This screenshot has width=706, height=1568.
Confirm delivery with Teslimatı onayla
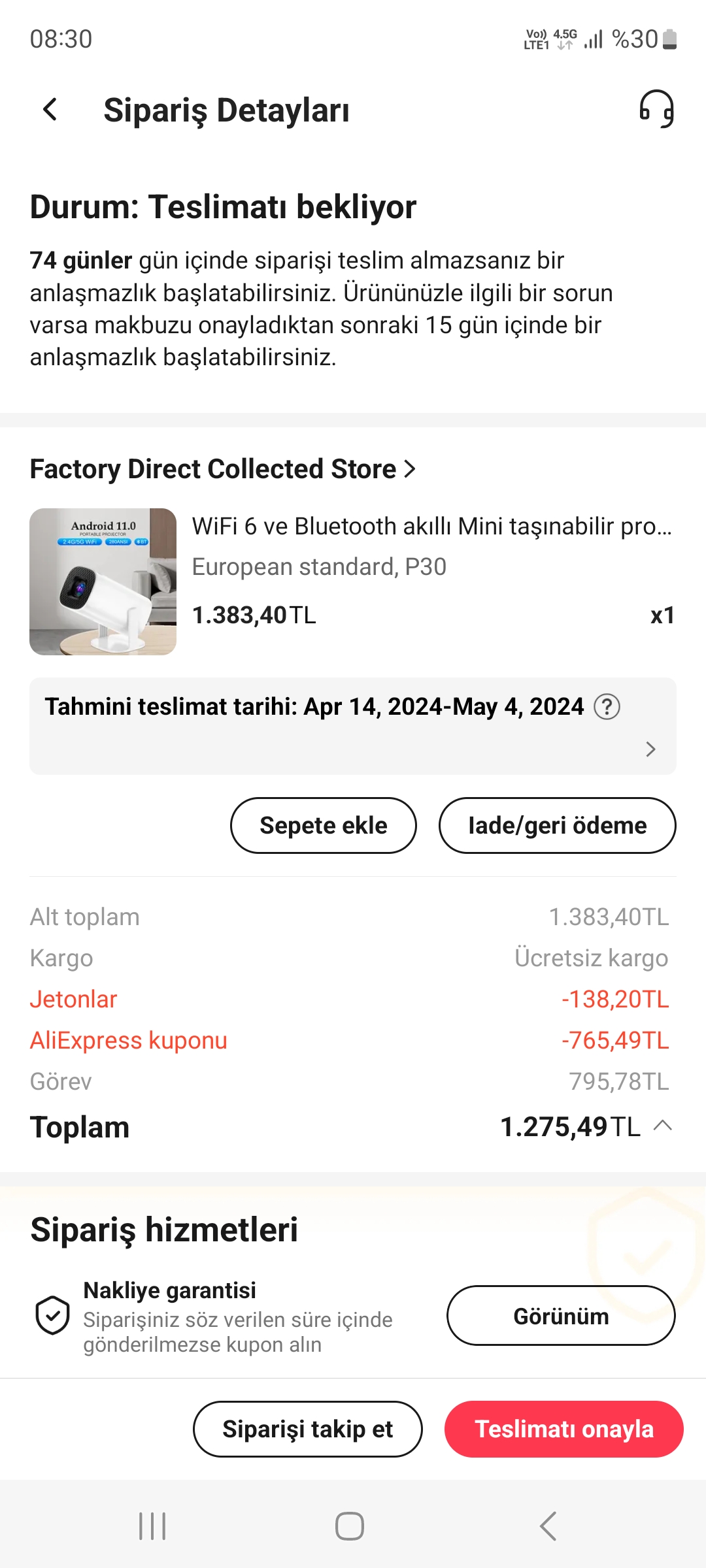(563, 1429)
